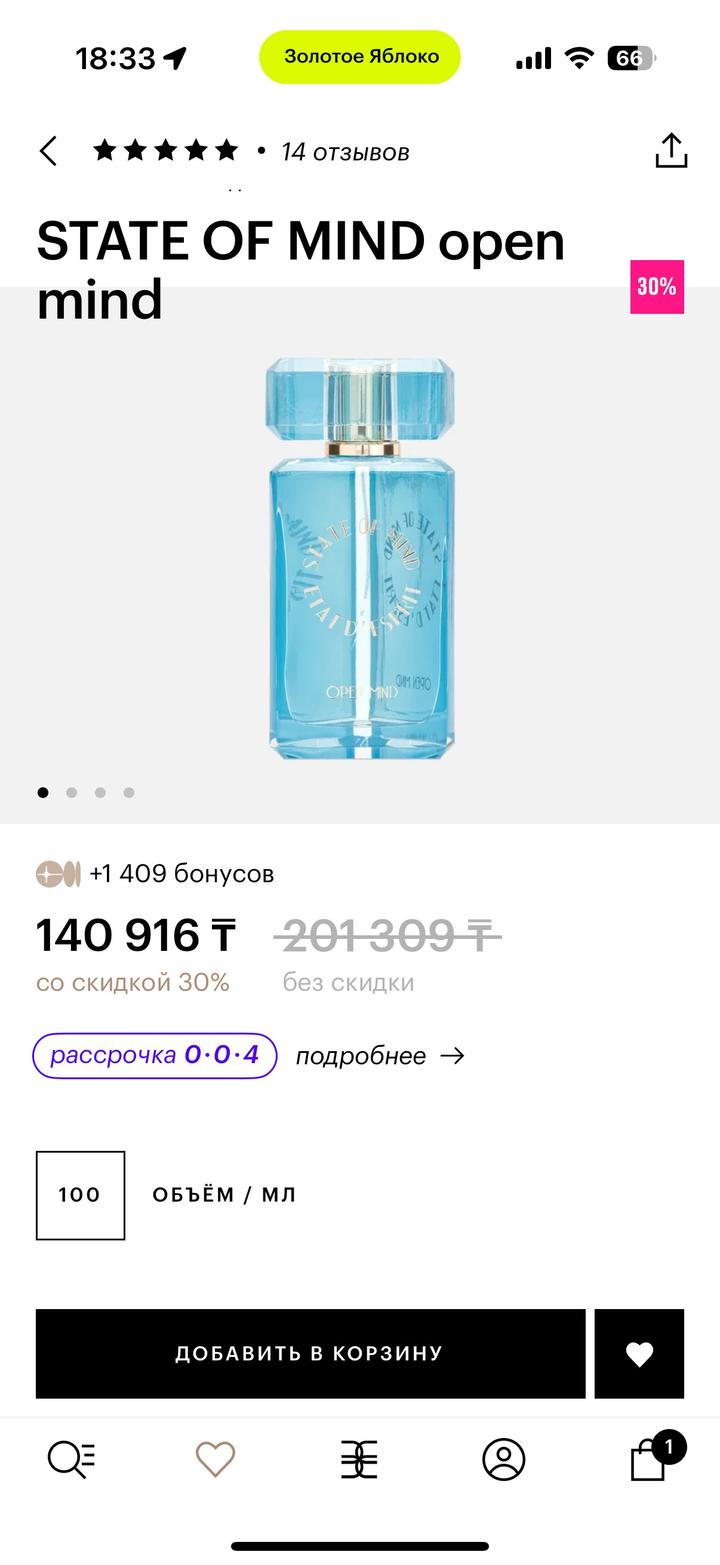Switch to the favorites heart tab
Image resolution: width=720 pixels, height=1565 pixels.
[215, 1459]
